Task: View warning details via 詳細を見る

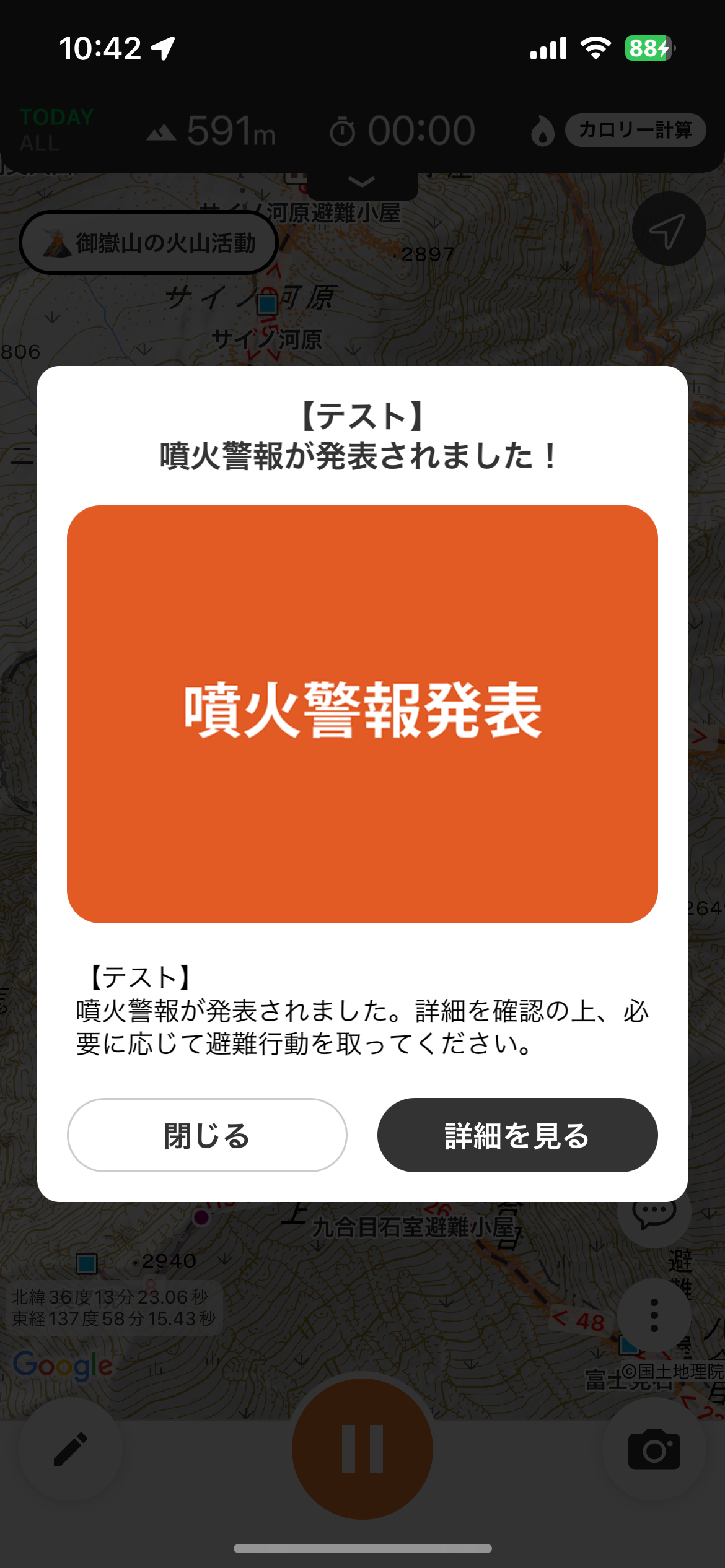Action: [517, 1135]
